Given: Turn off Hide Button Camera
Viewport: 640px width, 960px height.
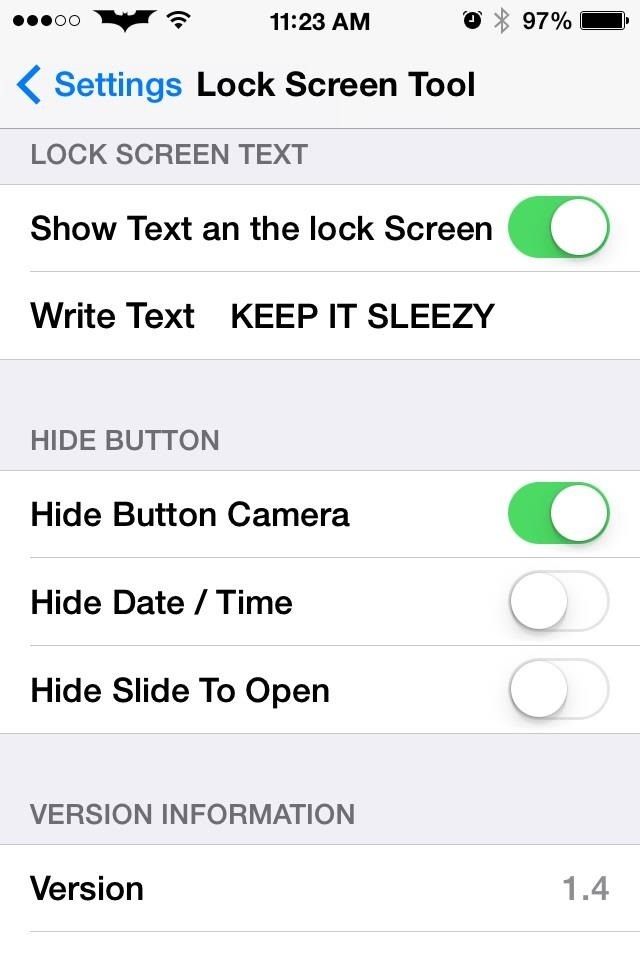Looking at the screenshot, I should pos(558,514).
